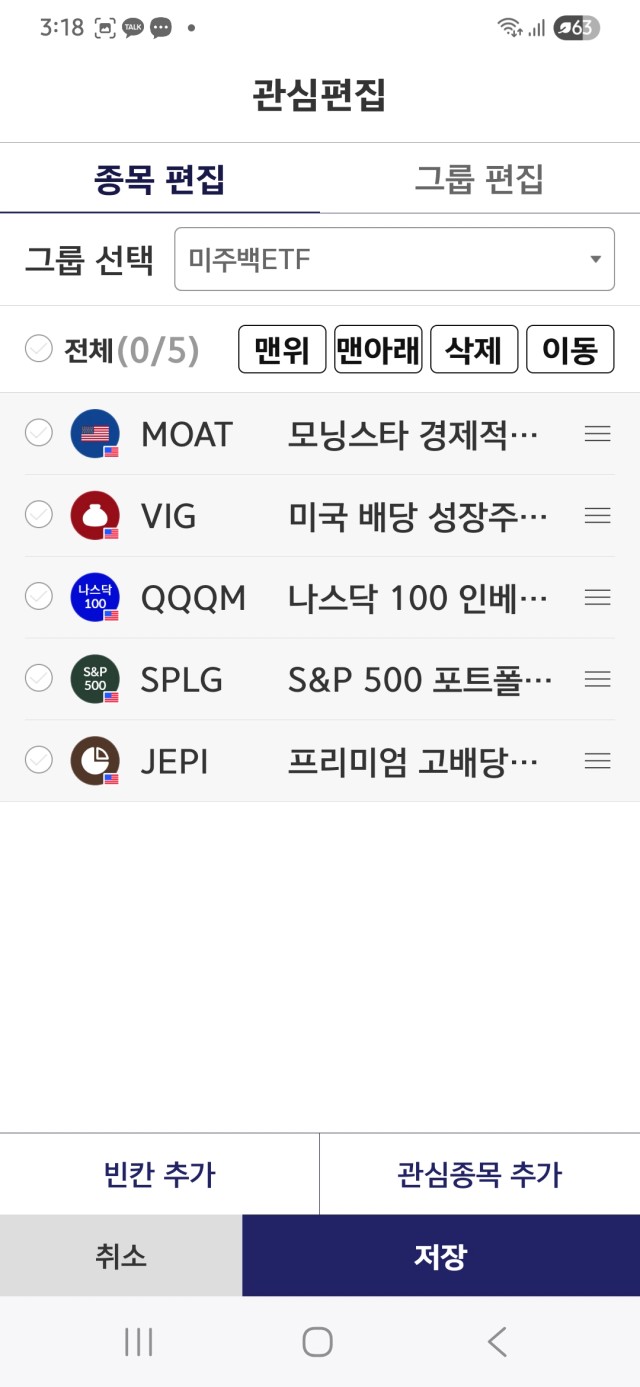Expand the 미주백ETF group dropdown
Viewport: 640px width, 1387px height.
tap(394, 260)
